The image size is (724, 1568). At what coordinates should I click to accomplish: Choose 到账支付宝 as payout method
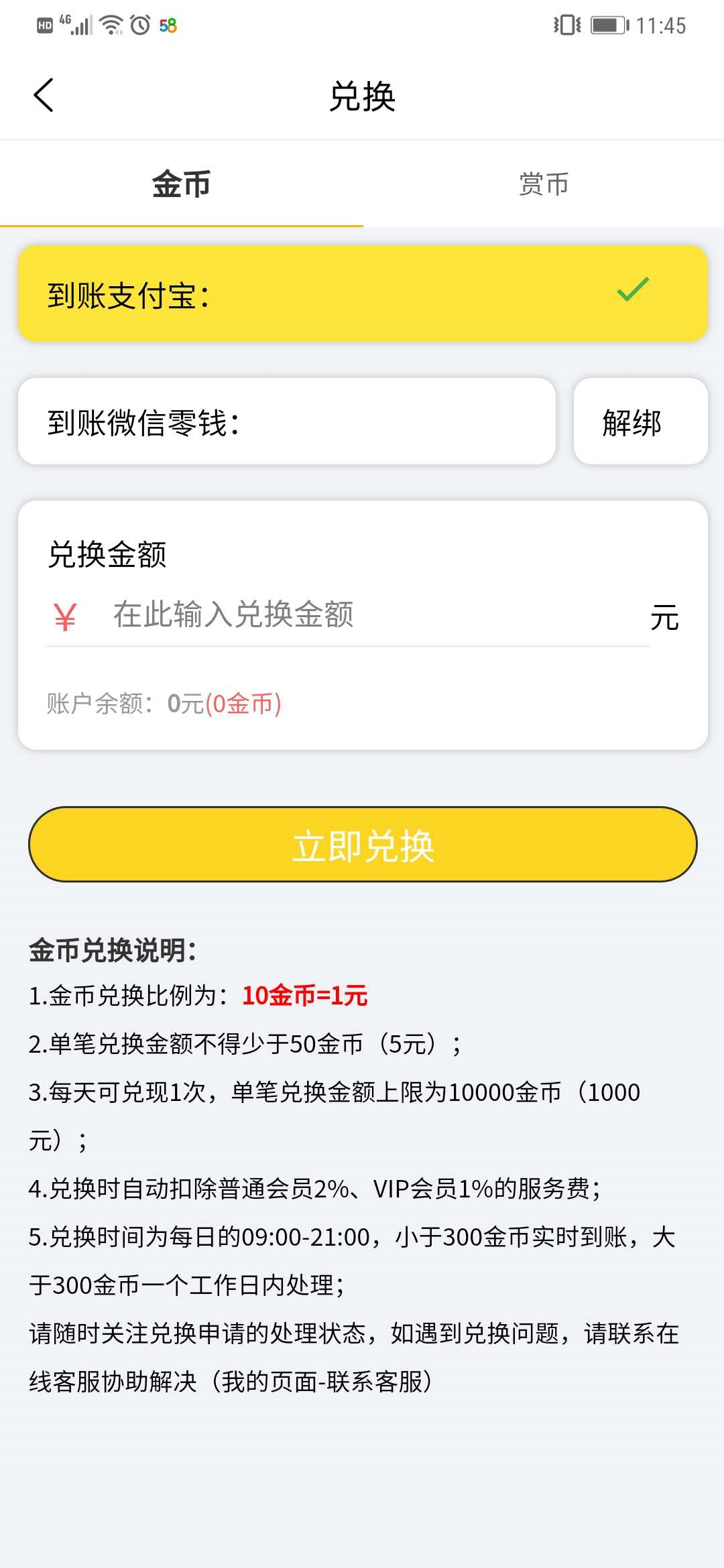363,293
